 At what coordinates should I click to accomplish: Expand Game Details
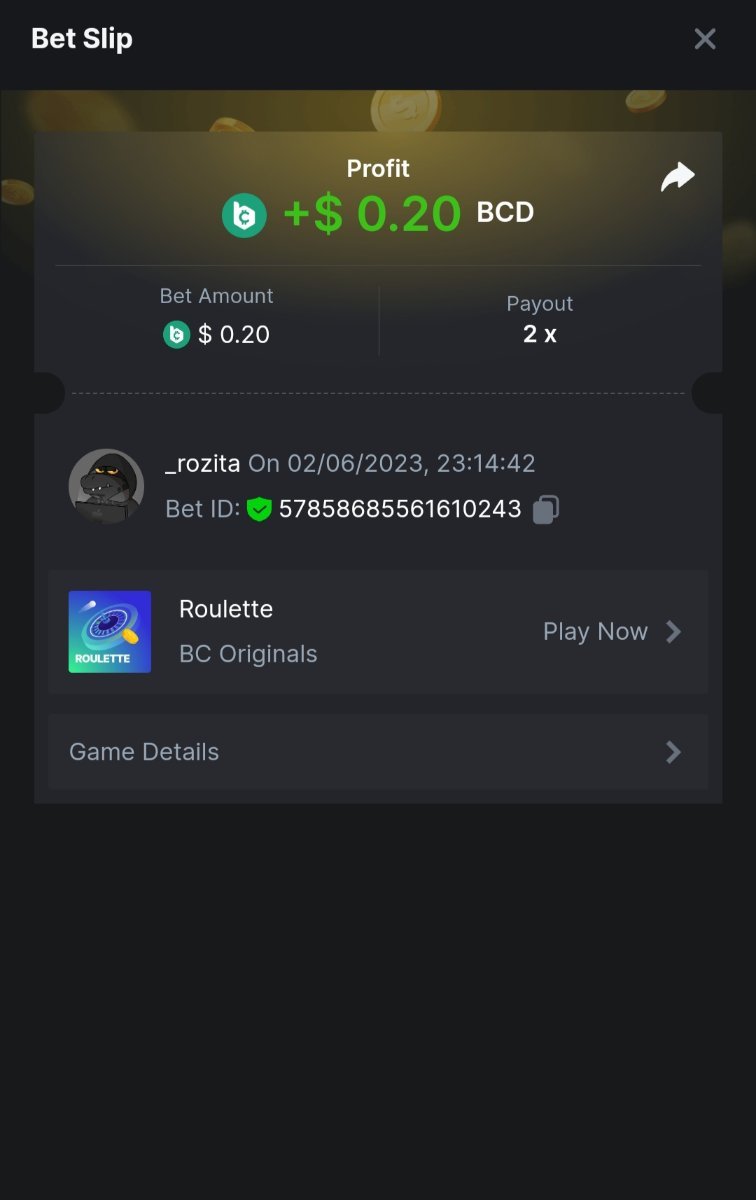click(378, 752)
